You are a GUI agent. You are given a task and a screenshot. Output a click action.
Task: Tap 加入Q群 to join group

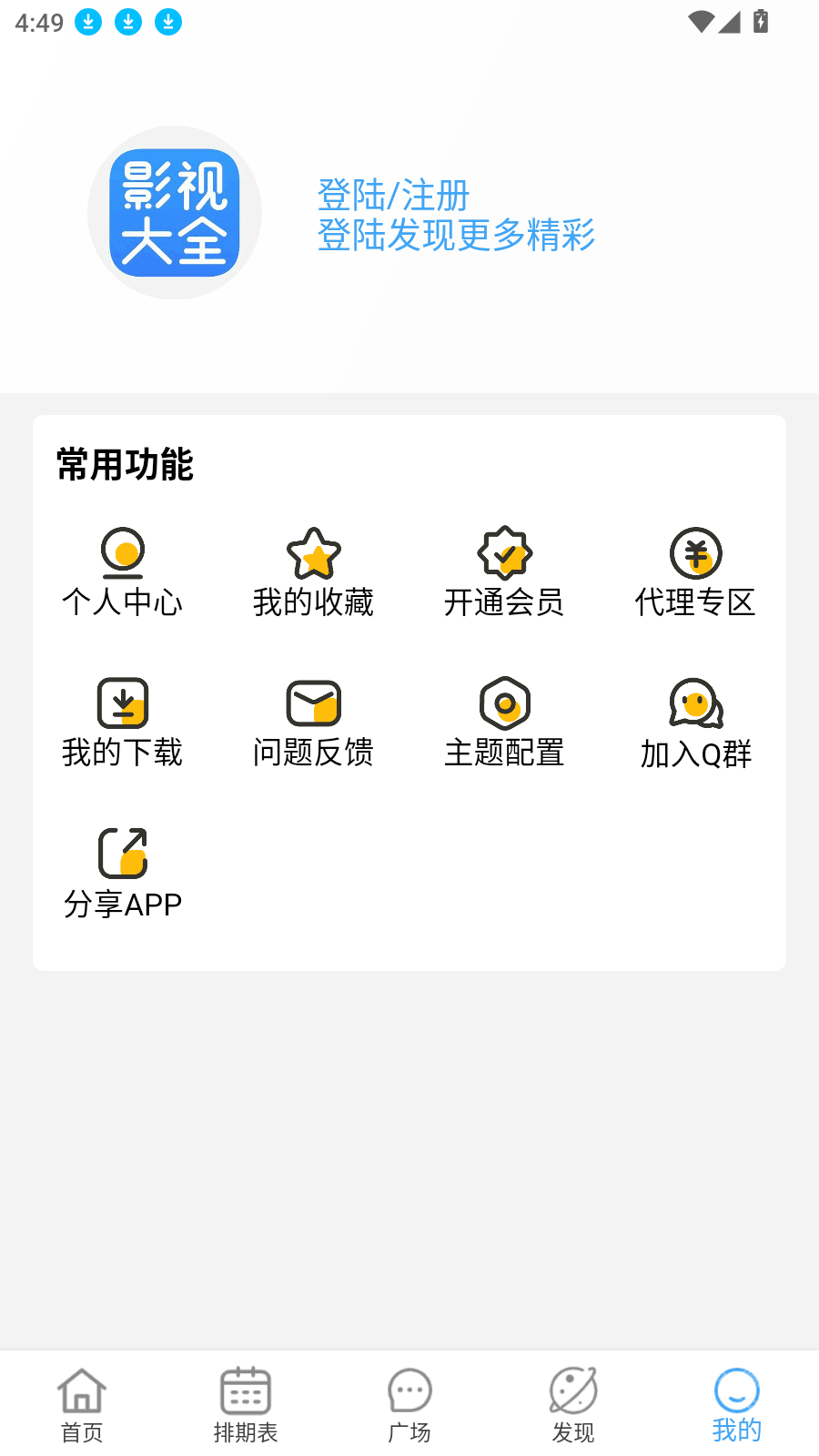tap(696, 723)
